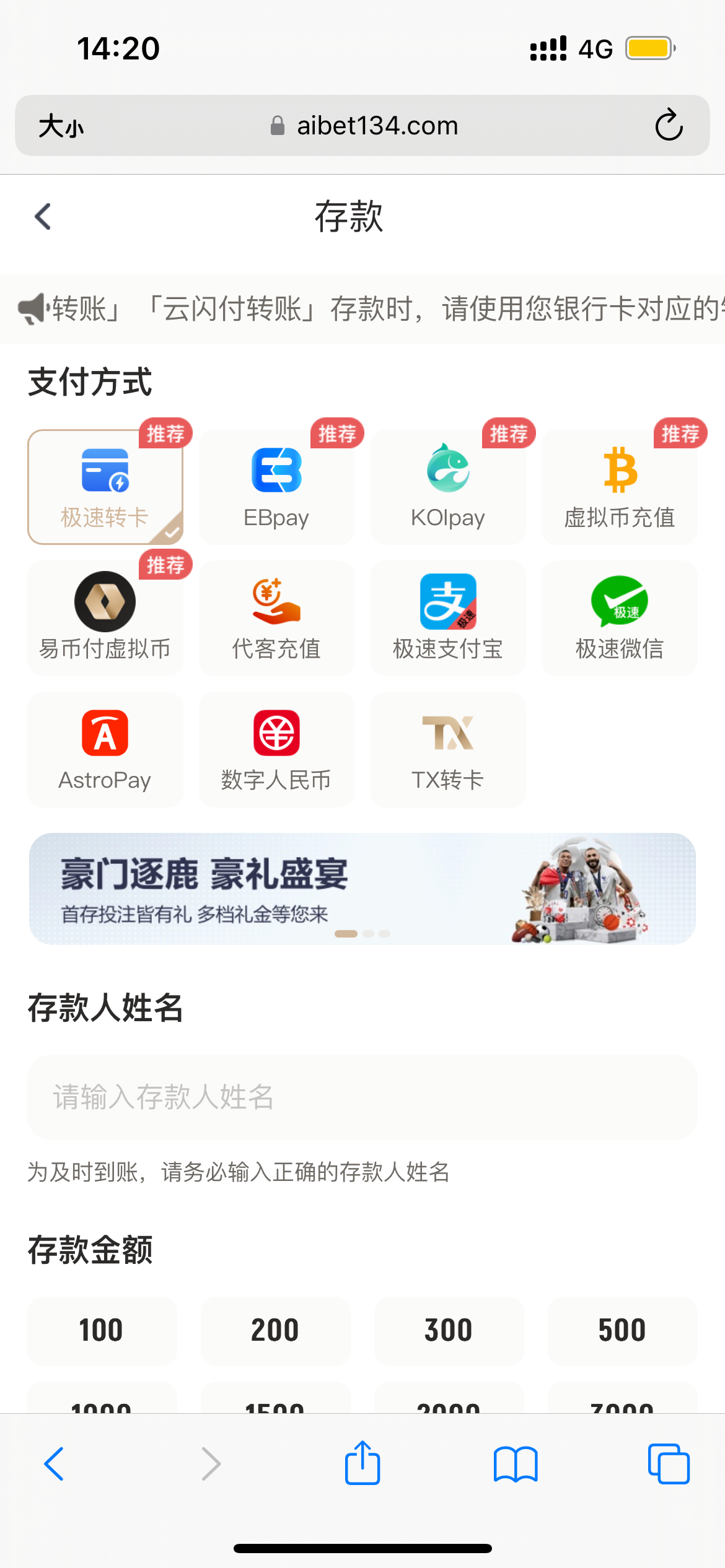Pick the 易币付虚拟币 payment option
This screenshot has width=725, height=1568.
(x=104, y=617)
